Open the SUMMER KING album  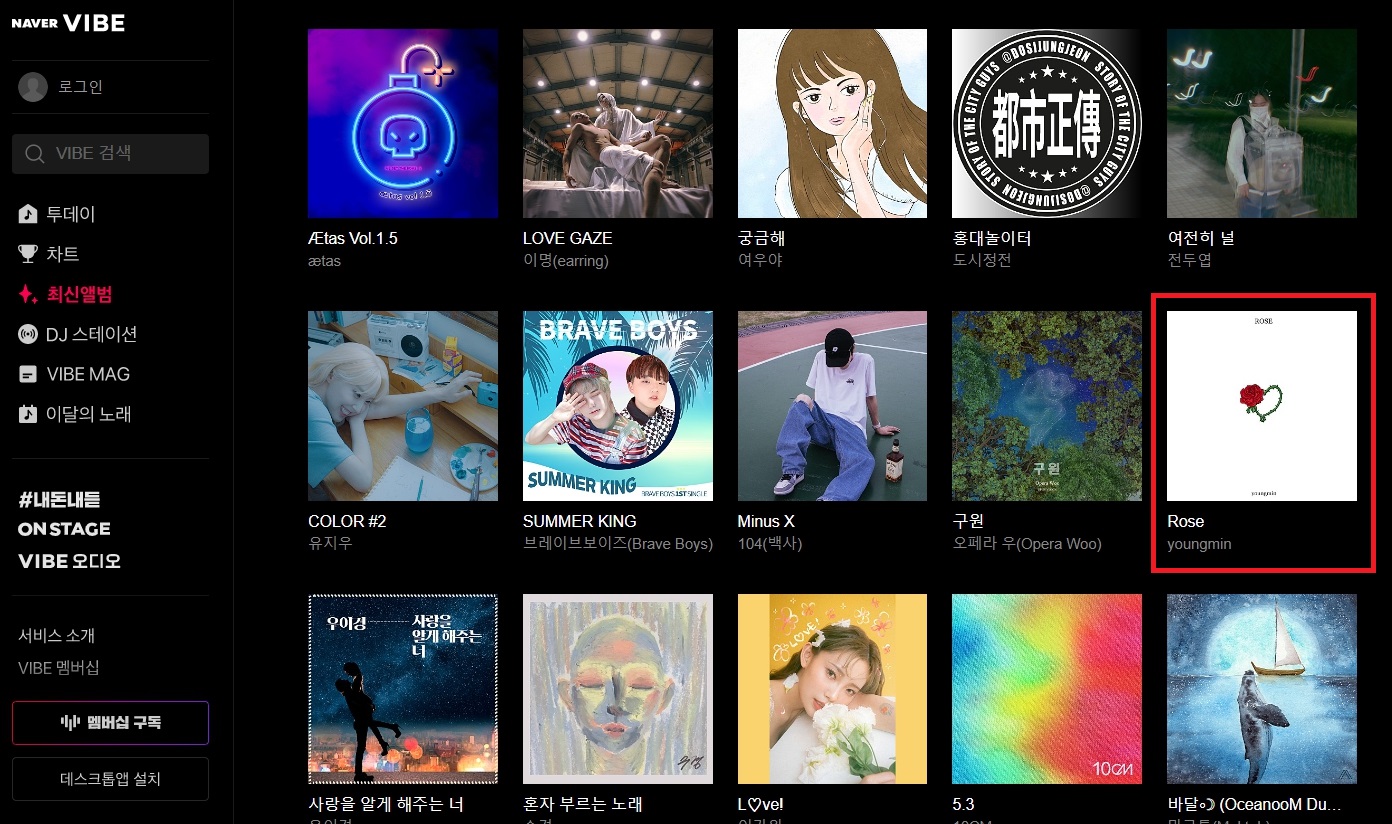[x=617, y=406]
